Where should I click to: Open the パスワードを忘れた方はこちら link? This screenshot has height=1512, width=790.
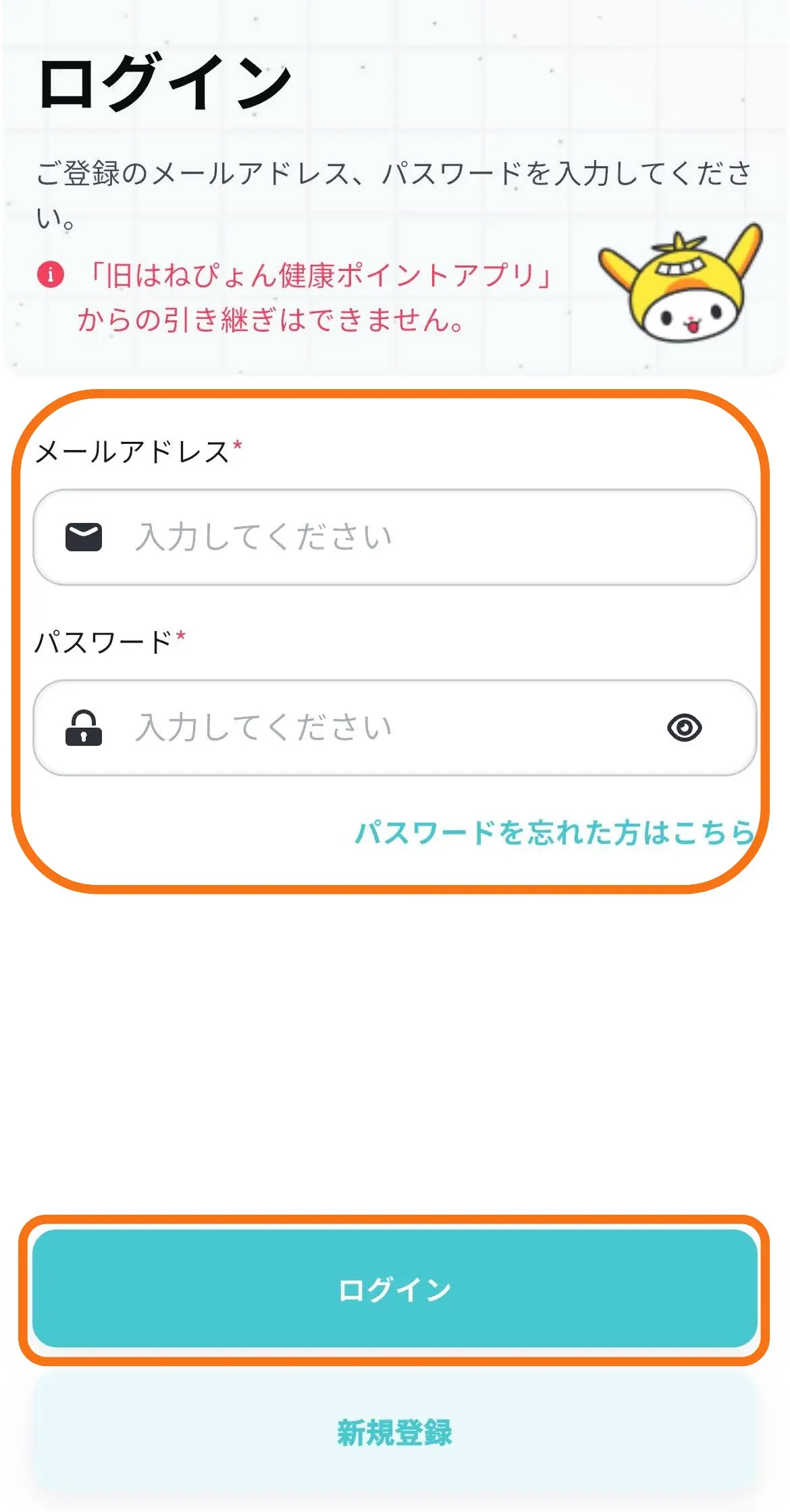(x=554, y=832)
